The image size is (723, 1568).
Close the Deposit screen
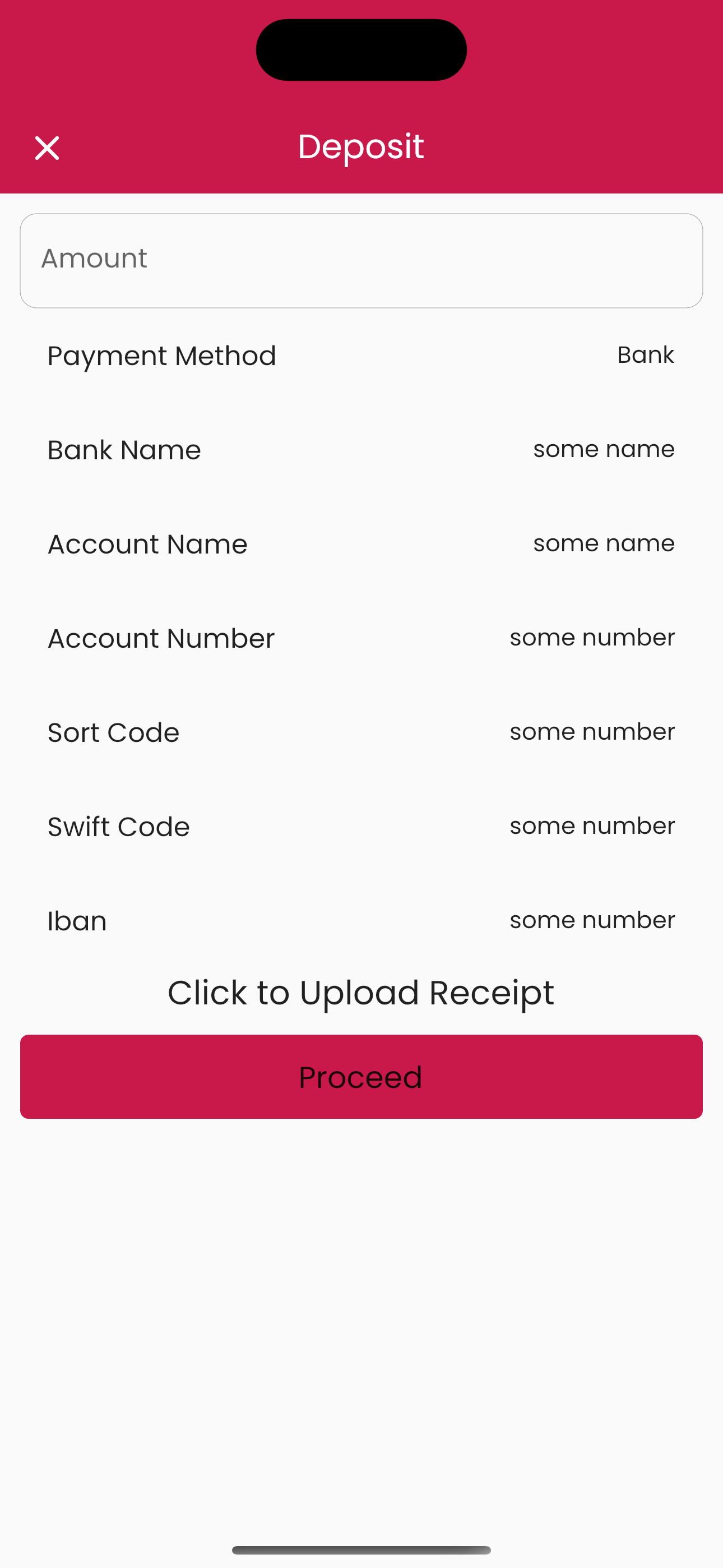point(47,148)
